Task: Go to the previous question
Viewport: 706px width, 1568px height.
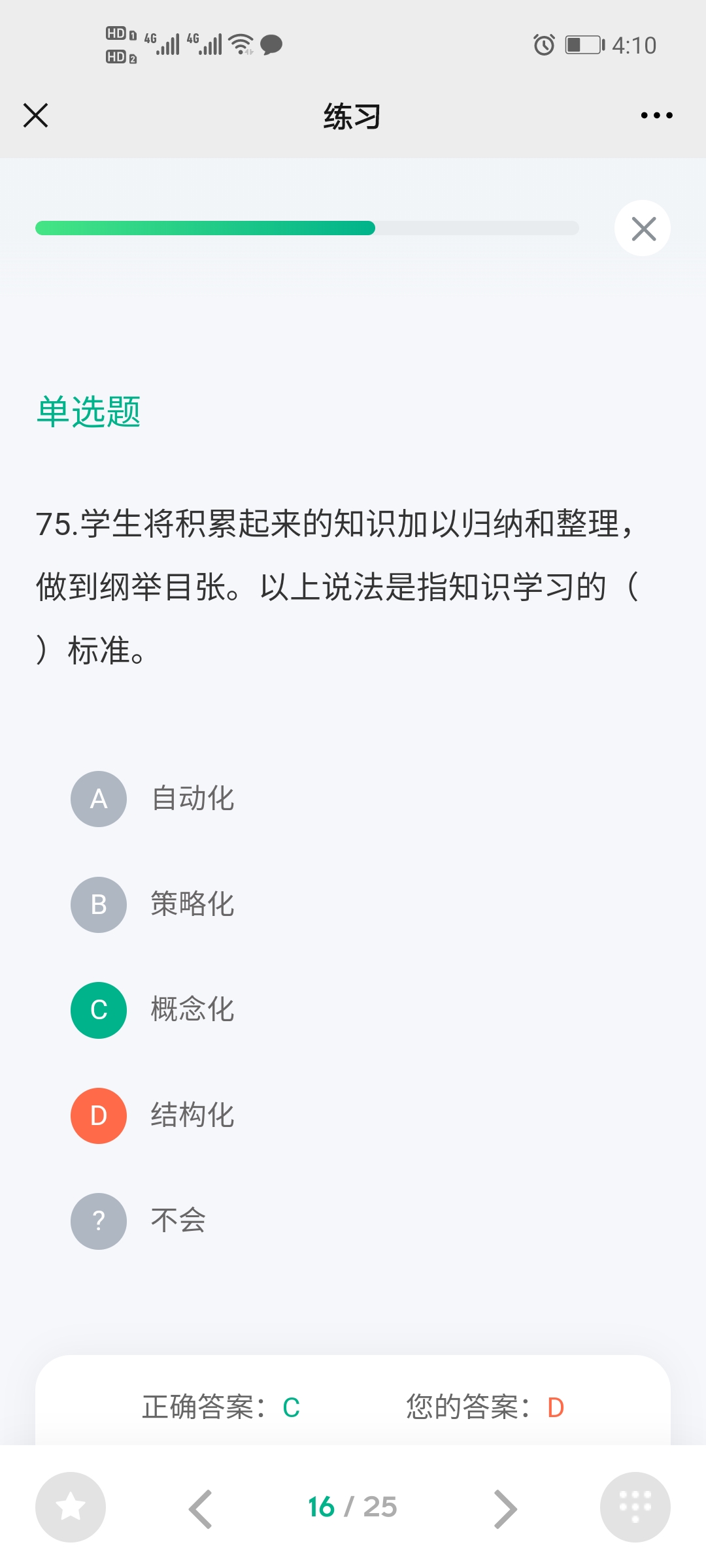Action: (200, 1509)
